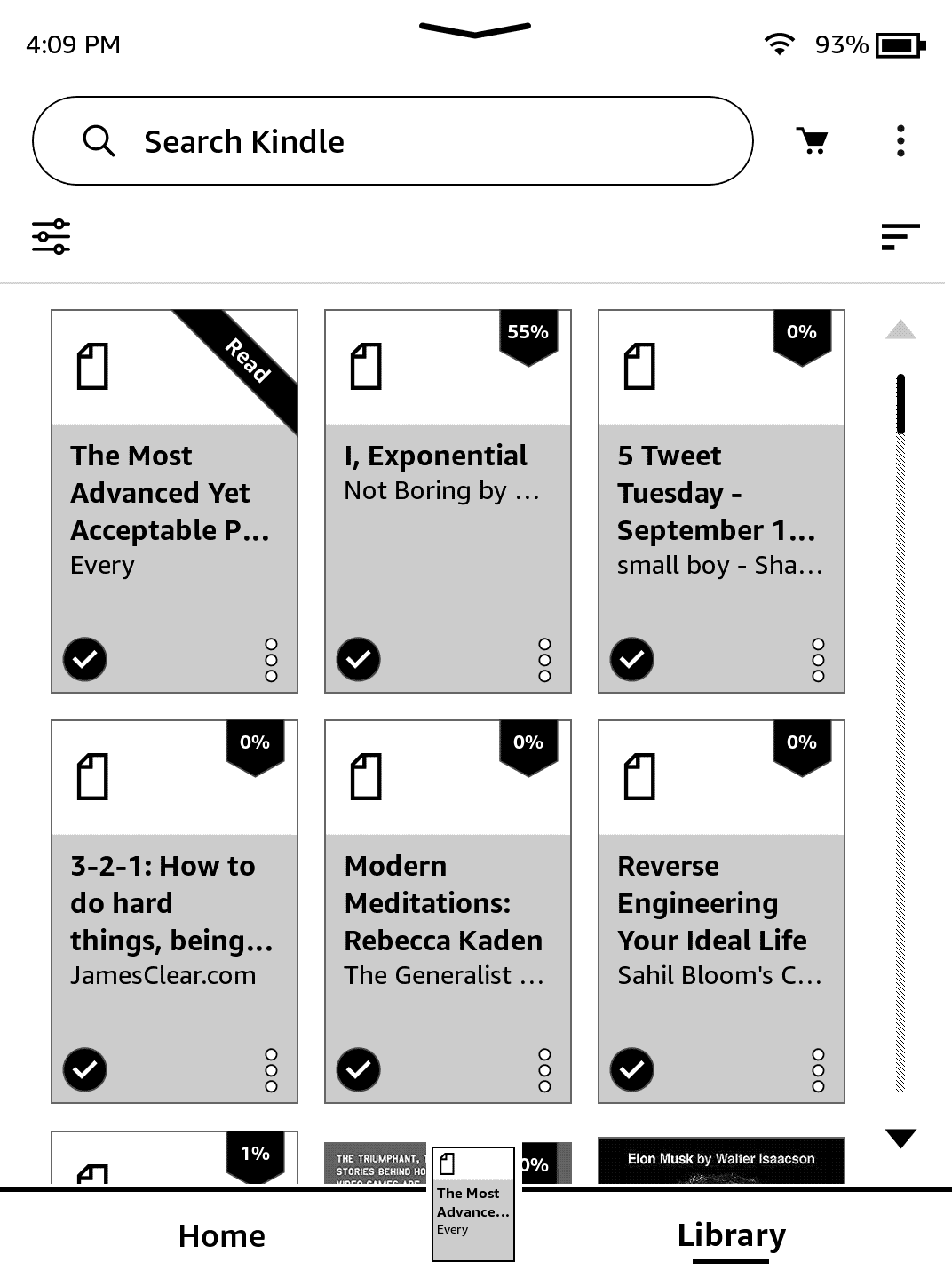Tap the down arrow on the scrollbar
The width and height of the screenshot is (952, 1286).
coord(900,1138)
